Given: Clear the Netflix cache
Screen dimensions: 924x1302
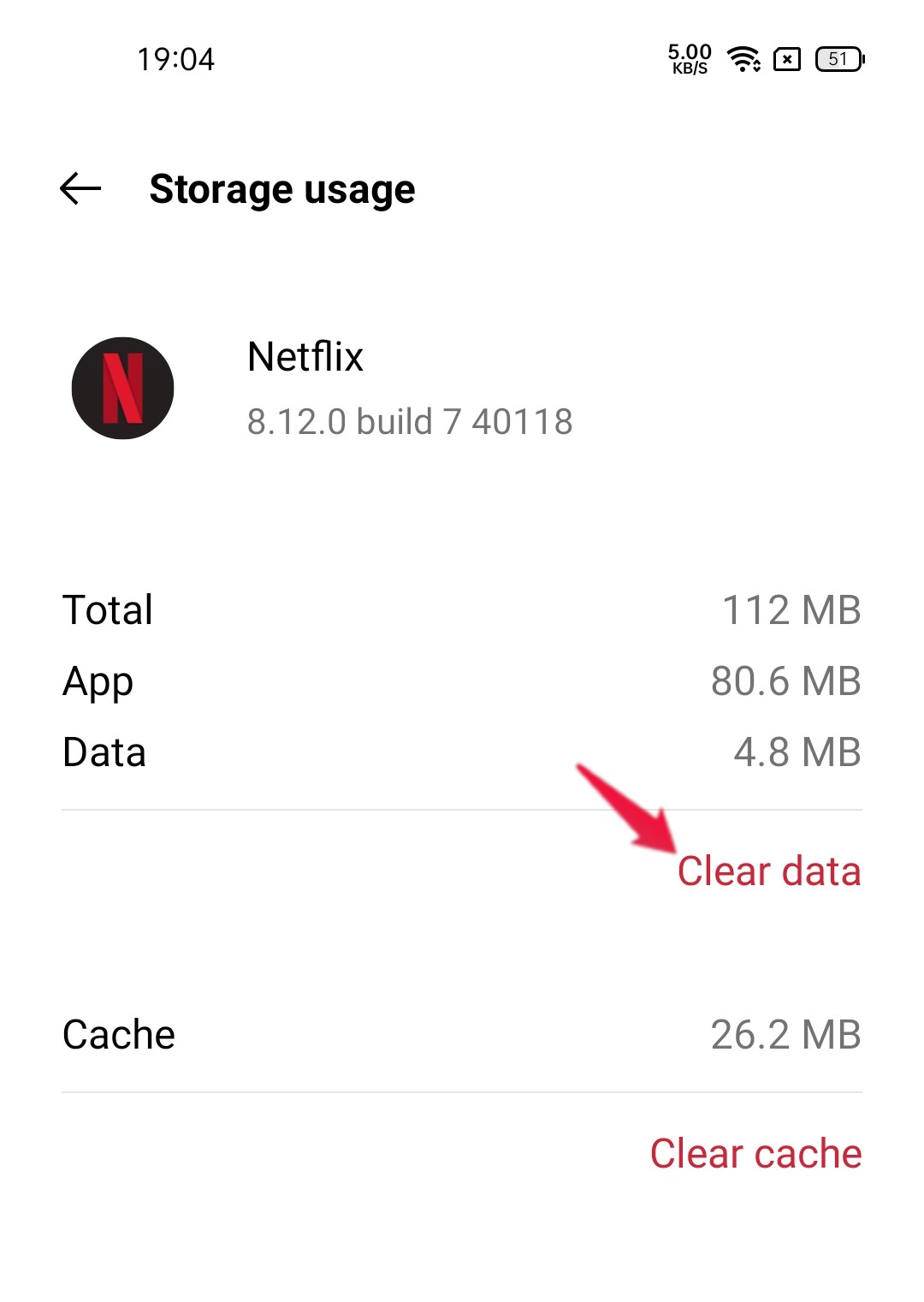Looking at the screenshot, I should (755, 1153).
